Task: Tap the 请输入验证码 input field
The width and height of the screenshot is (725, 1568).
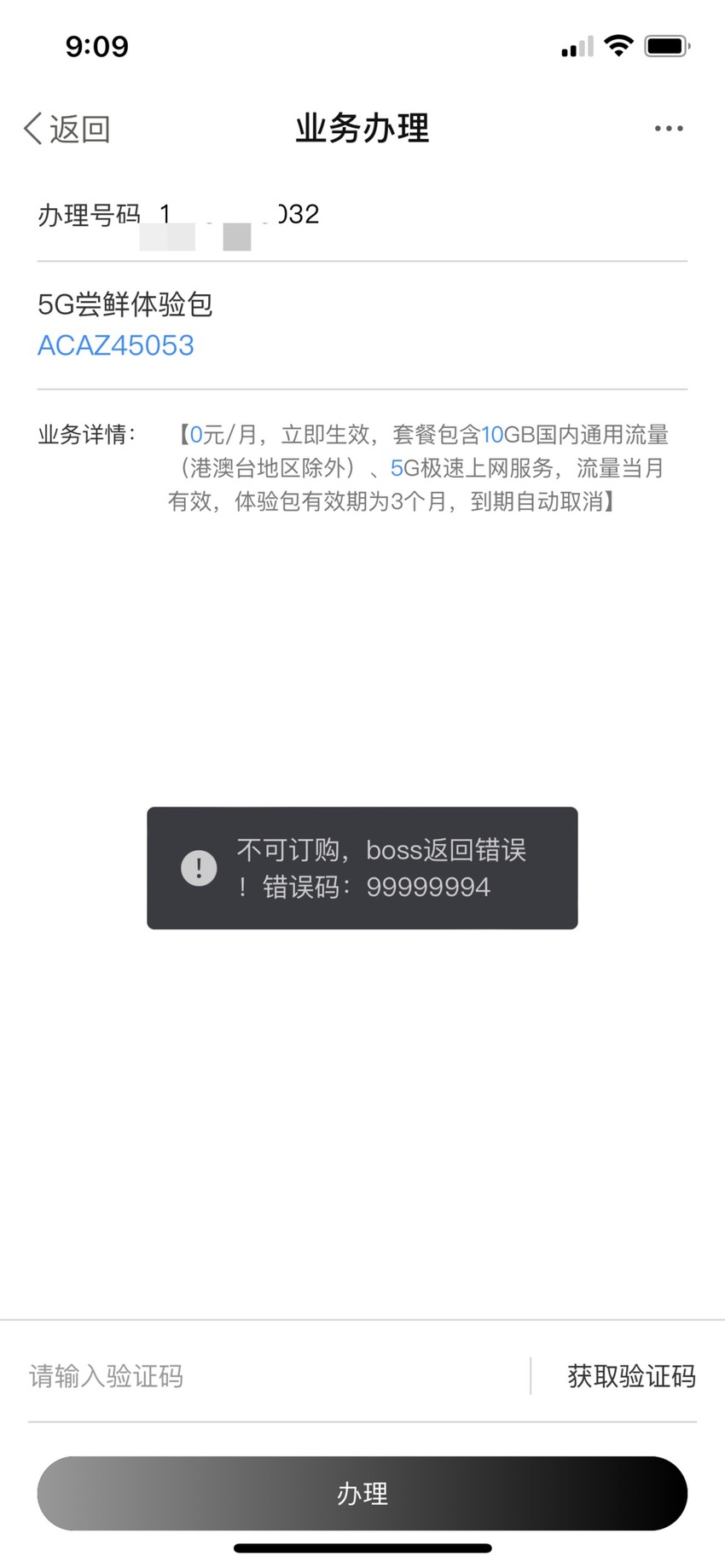Action: [278, 1376]
